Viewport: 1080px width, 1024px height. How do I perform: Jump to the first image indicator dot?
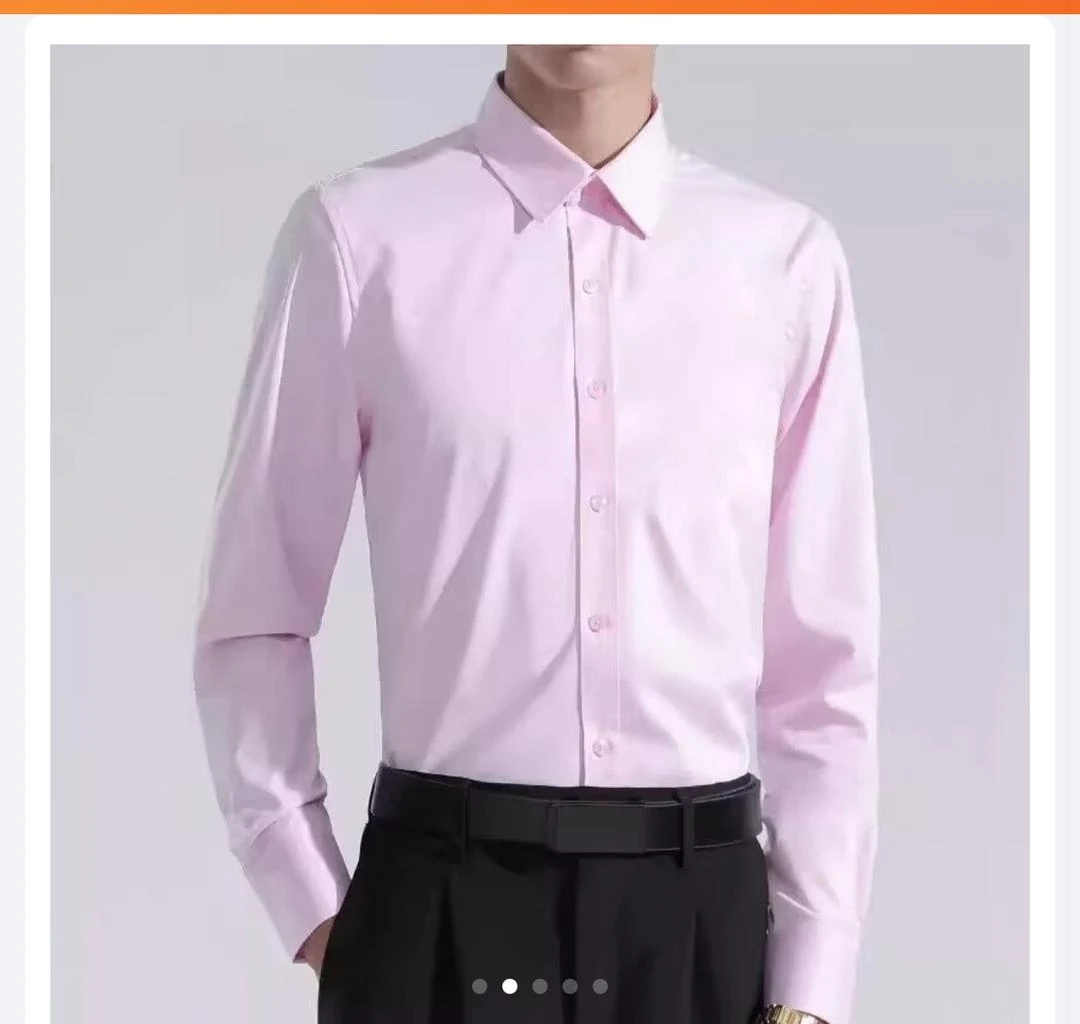tap(479, 986)
